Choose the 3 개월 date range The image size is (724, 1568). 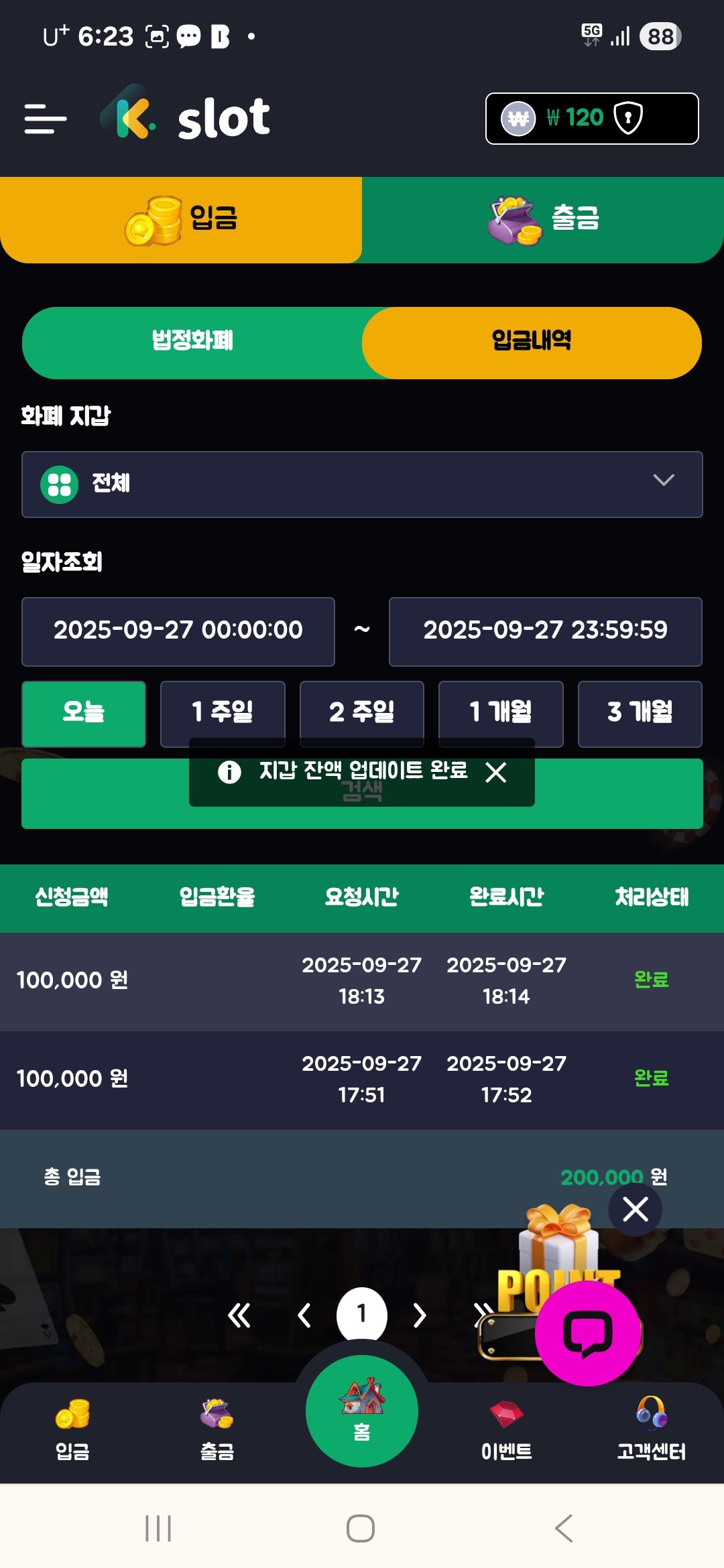(640, 713)
